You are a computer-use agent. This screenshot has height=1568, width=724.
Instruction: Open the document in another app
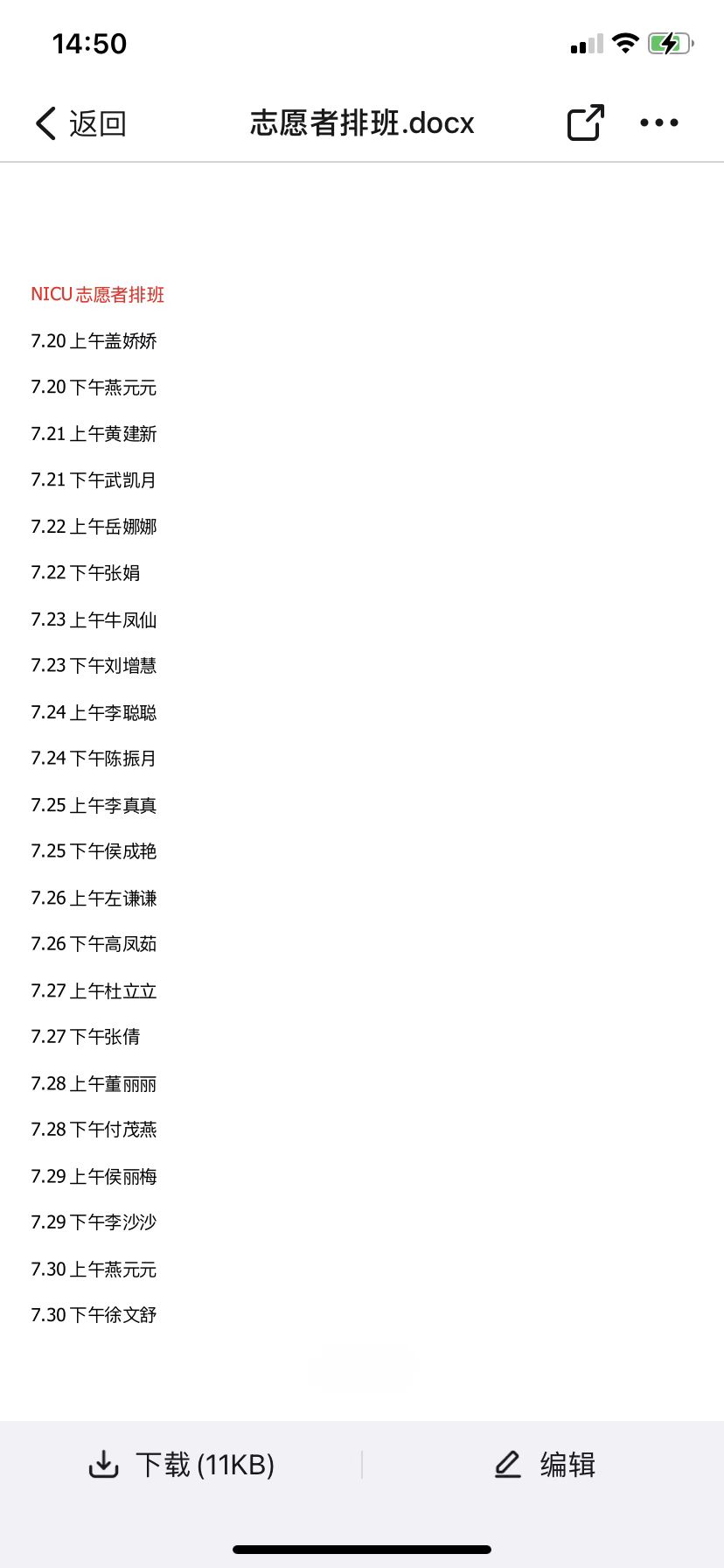[x=586, y=122]
